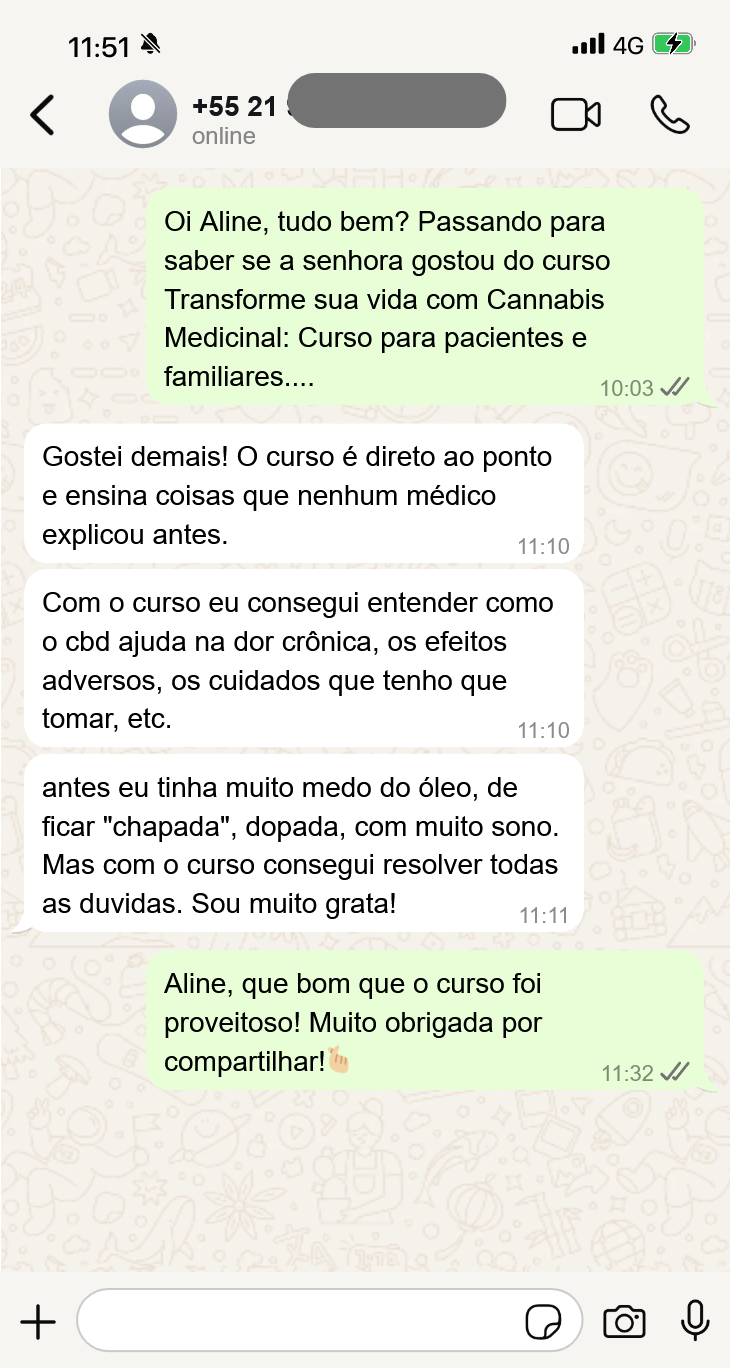The height and width of the screenshot is (1368, 730).
Task: Go back to the chats list
Action: pyautogui.click(x=42, y=114)
